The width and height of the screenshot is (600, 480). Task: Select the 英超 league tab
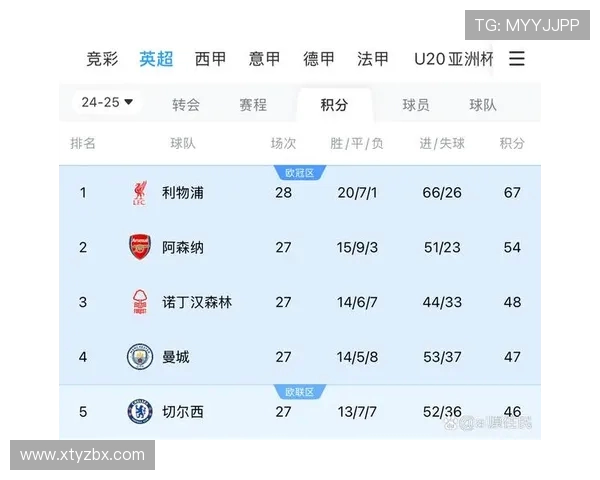click(x=156, y=59)
